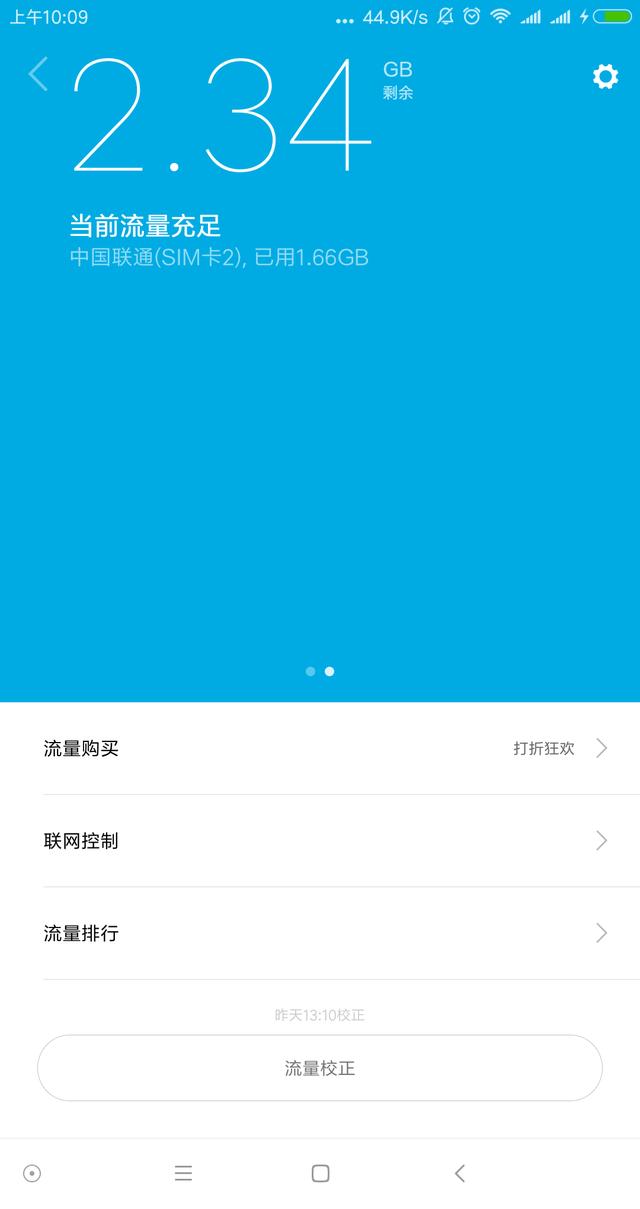Screen dimensions: 640x1209
Task: View the 流量排行 ranking
Action: (x=320, y=933)
